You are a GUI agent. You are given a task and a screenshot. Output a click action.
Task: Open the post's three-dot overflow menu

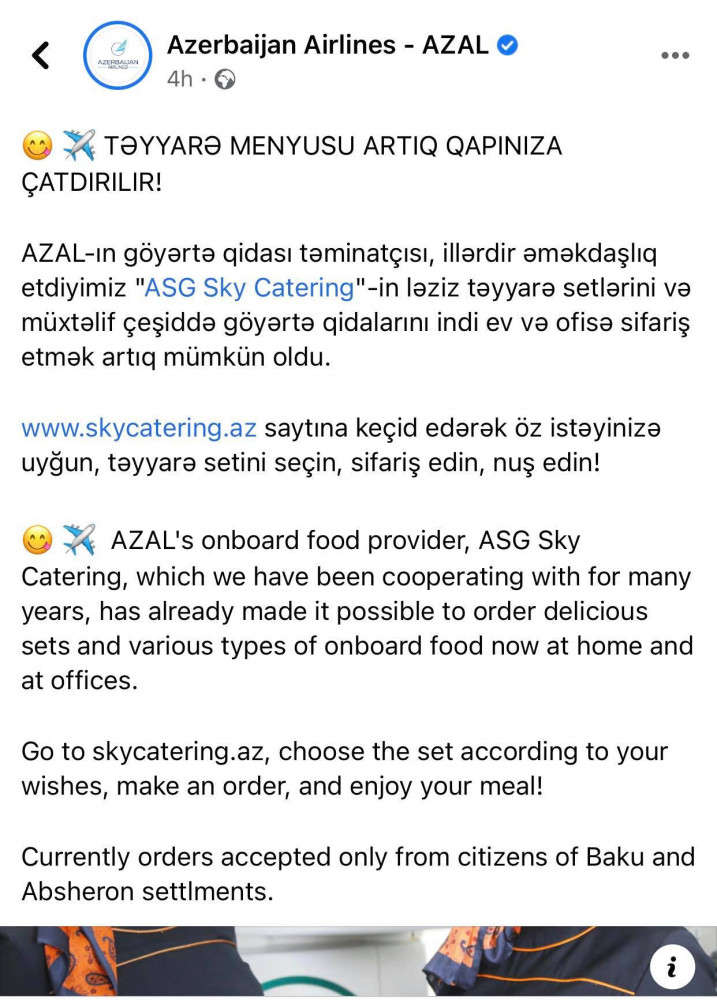pos(675,55)
